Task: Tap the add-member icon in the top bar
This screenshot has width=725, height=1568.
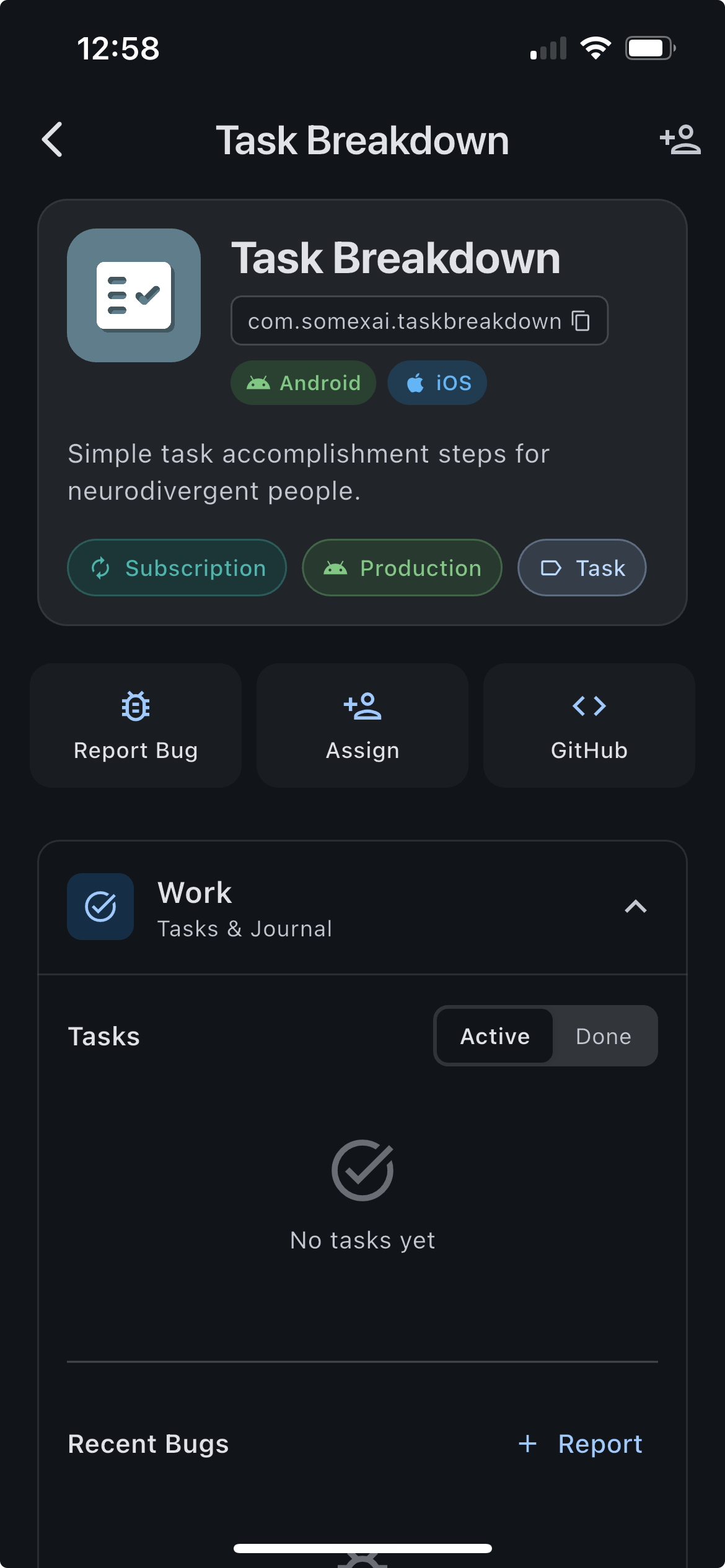Action: pos(680,140)
